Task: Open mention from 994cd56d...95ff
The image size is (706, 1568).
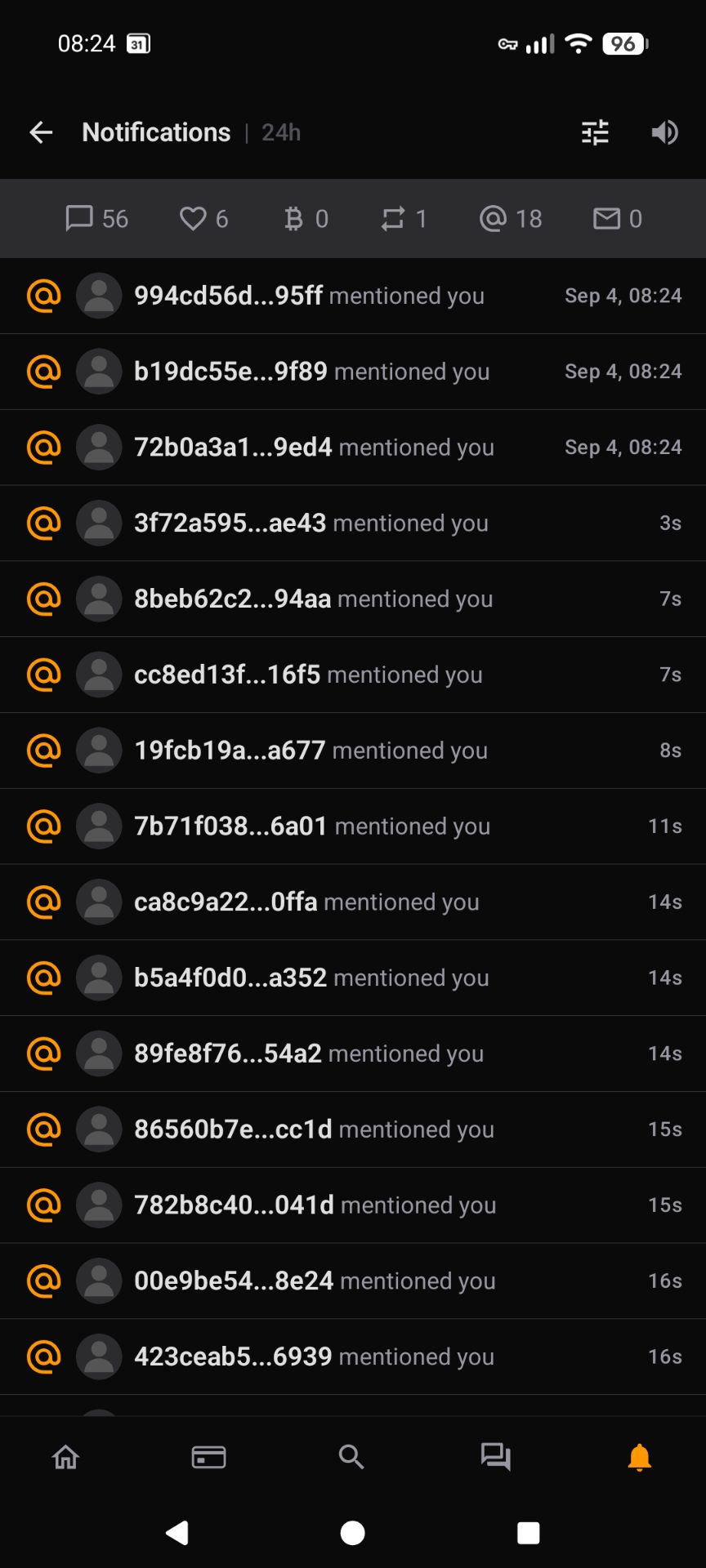Action: 353,296
